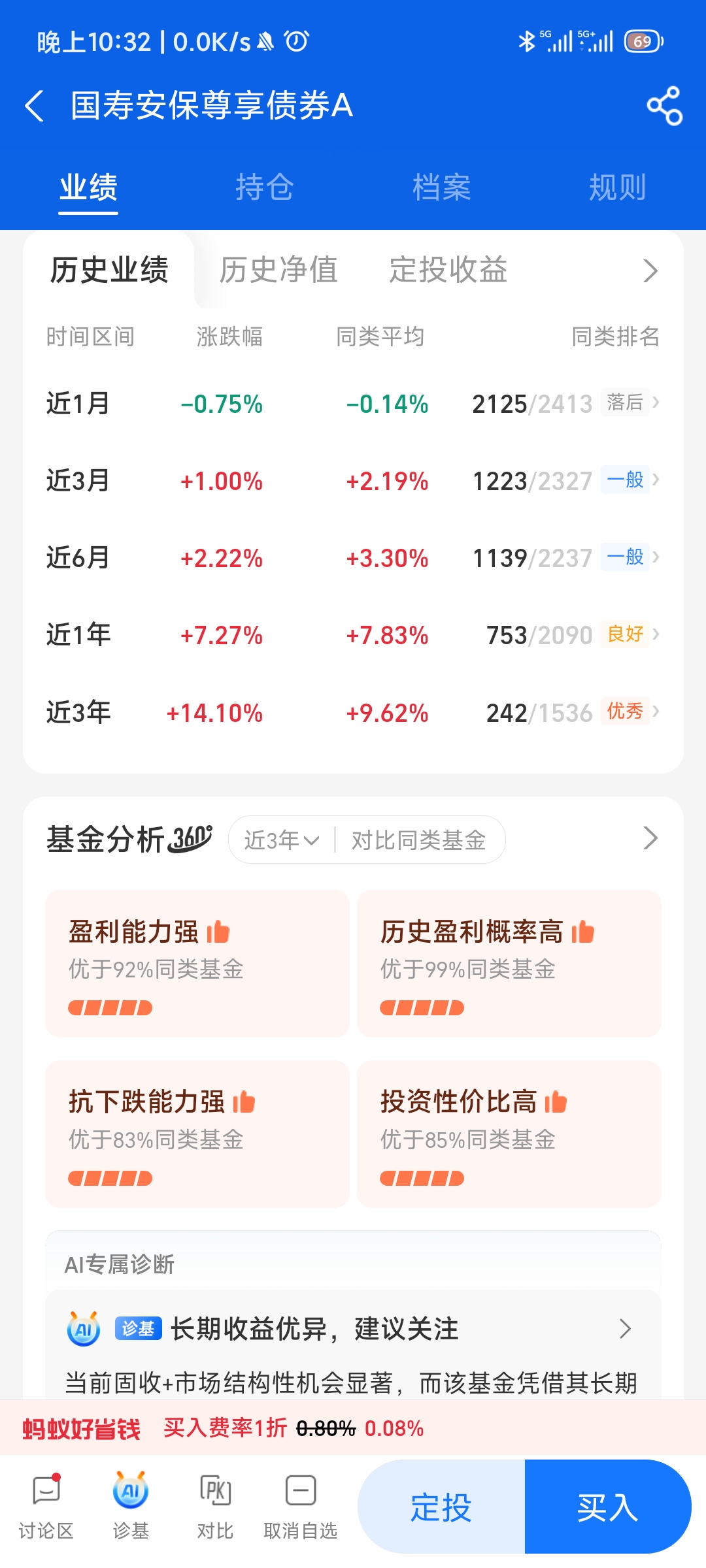Tap 对比同类基金 comparison chip
Screen dimensions: 706x1568
coord(418,840)
